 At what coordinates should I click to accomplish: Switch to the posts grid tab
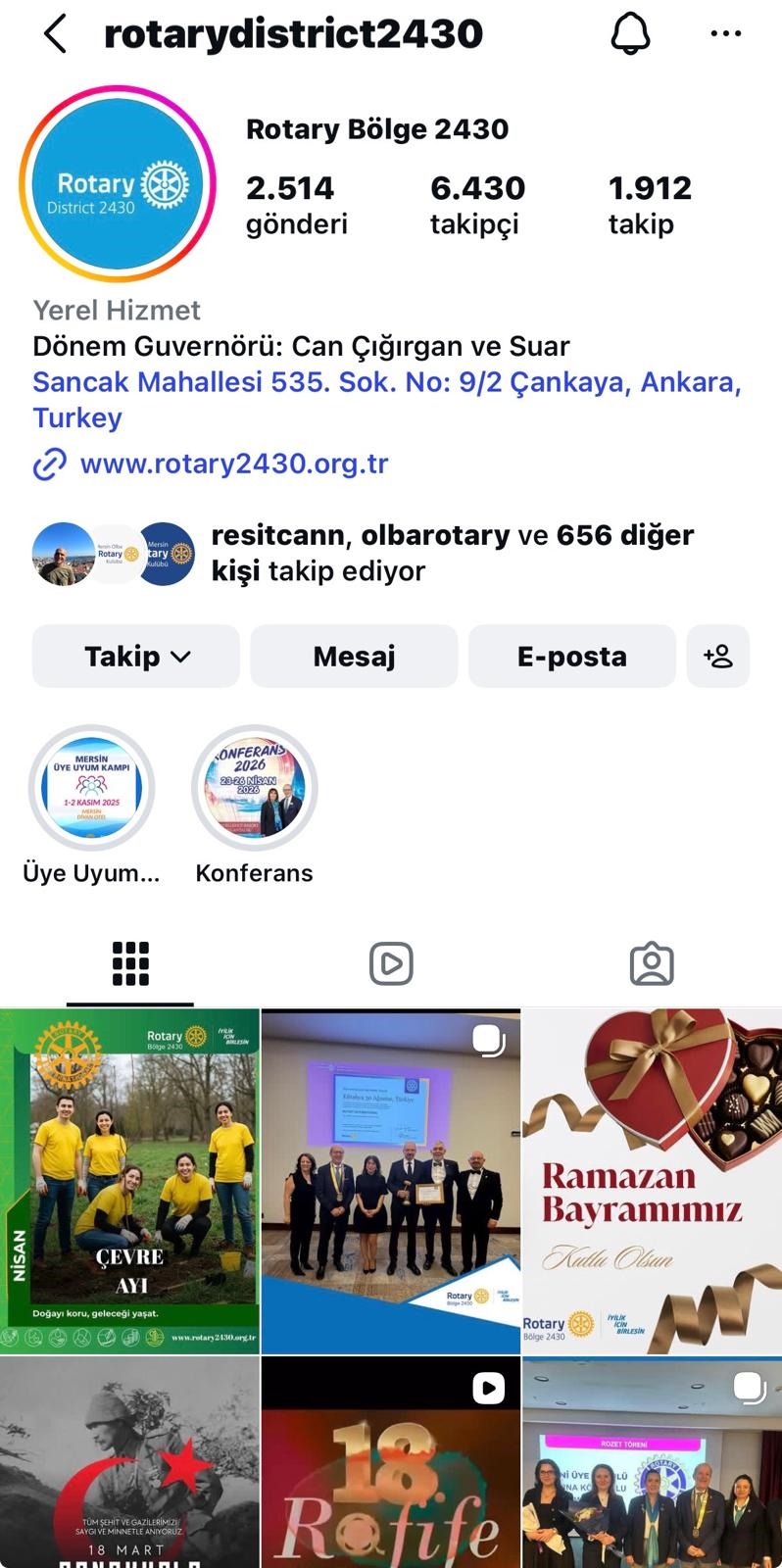click(x=130, y=964)
